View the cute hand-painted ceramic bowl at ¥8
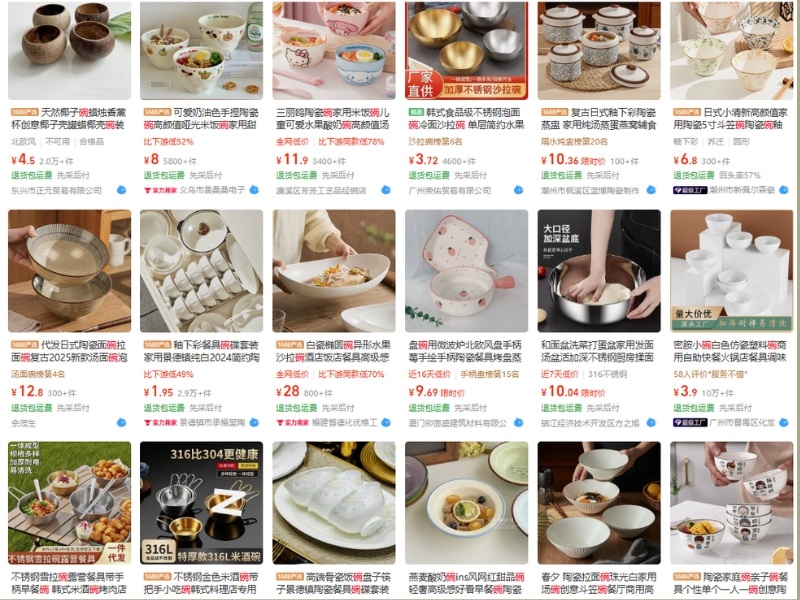800x600 pixels. [201, 50]
